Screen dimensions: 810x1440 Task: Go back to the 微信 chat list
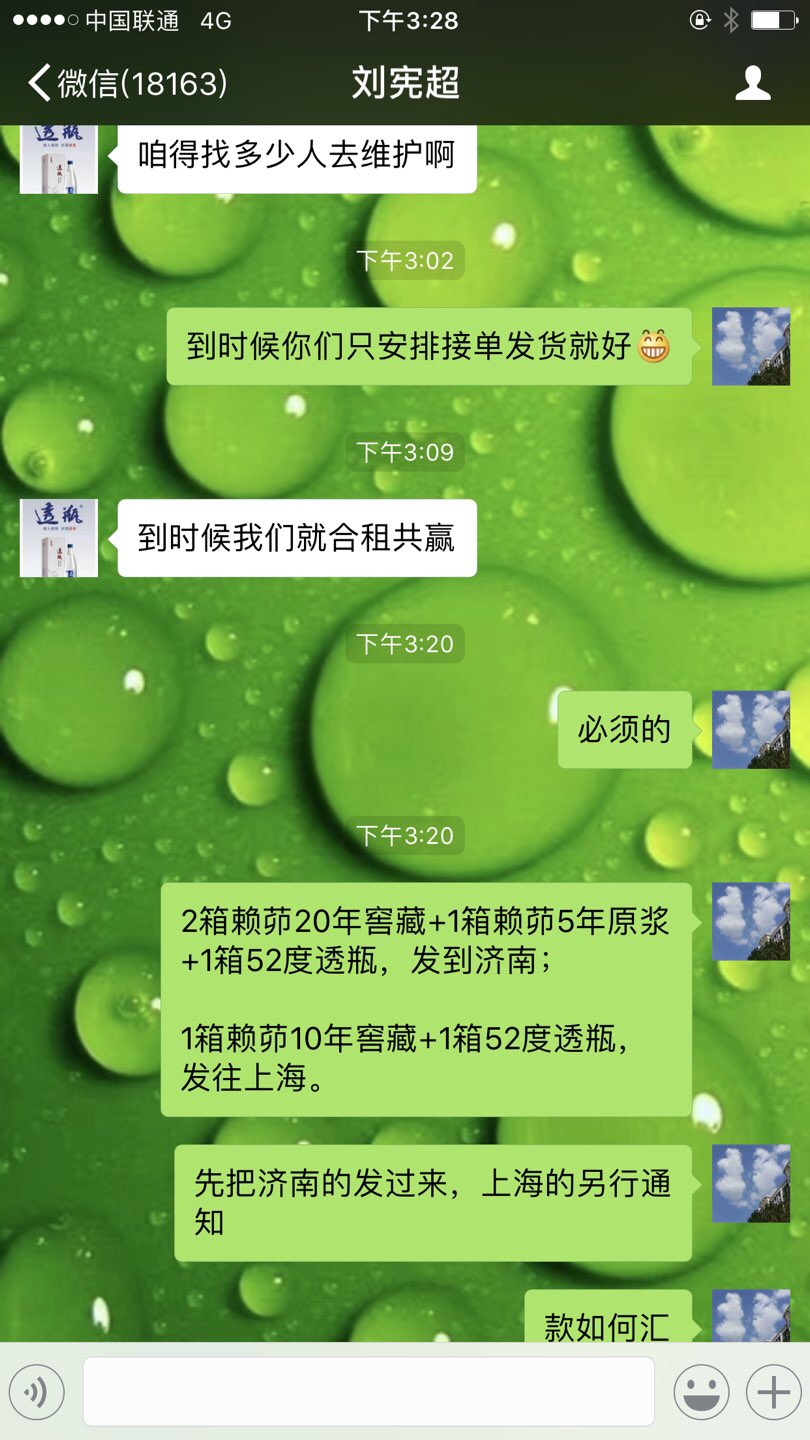click(126, 84)
